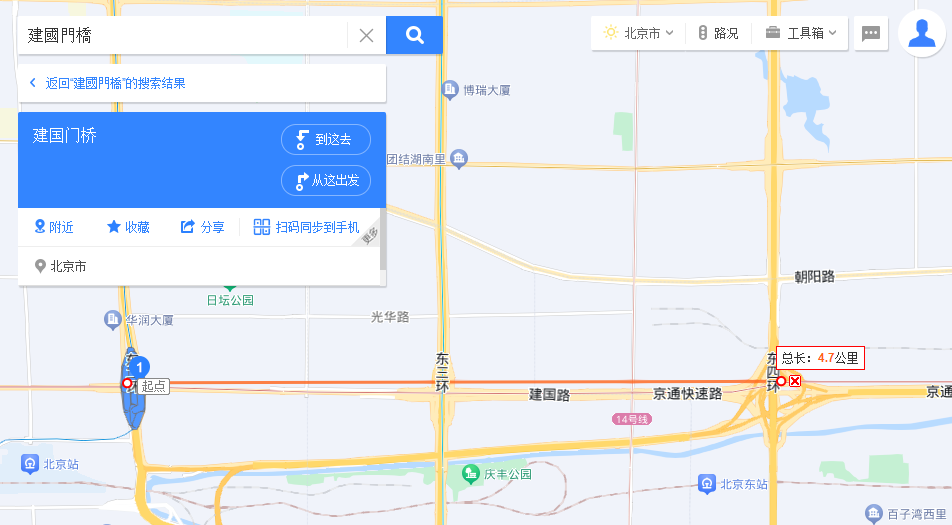The width and height of the screenshot is (952, 525).
Task: Open the user profile avatar
Action: [x=921, y=33]
